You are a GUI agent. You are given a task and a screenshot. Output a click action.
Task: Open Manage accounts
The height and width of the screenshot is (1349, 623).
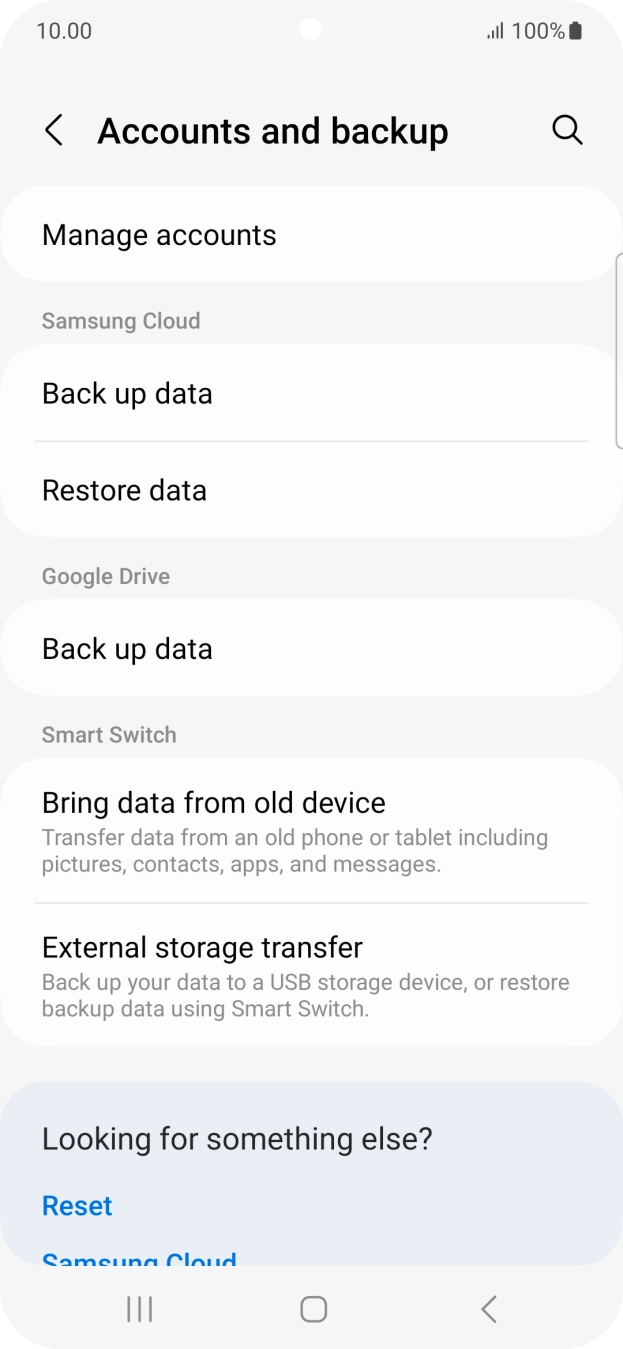point(311,235)
